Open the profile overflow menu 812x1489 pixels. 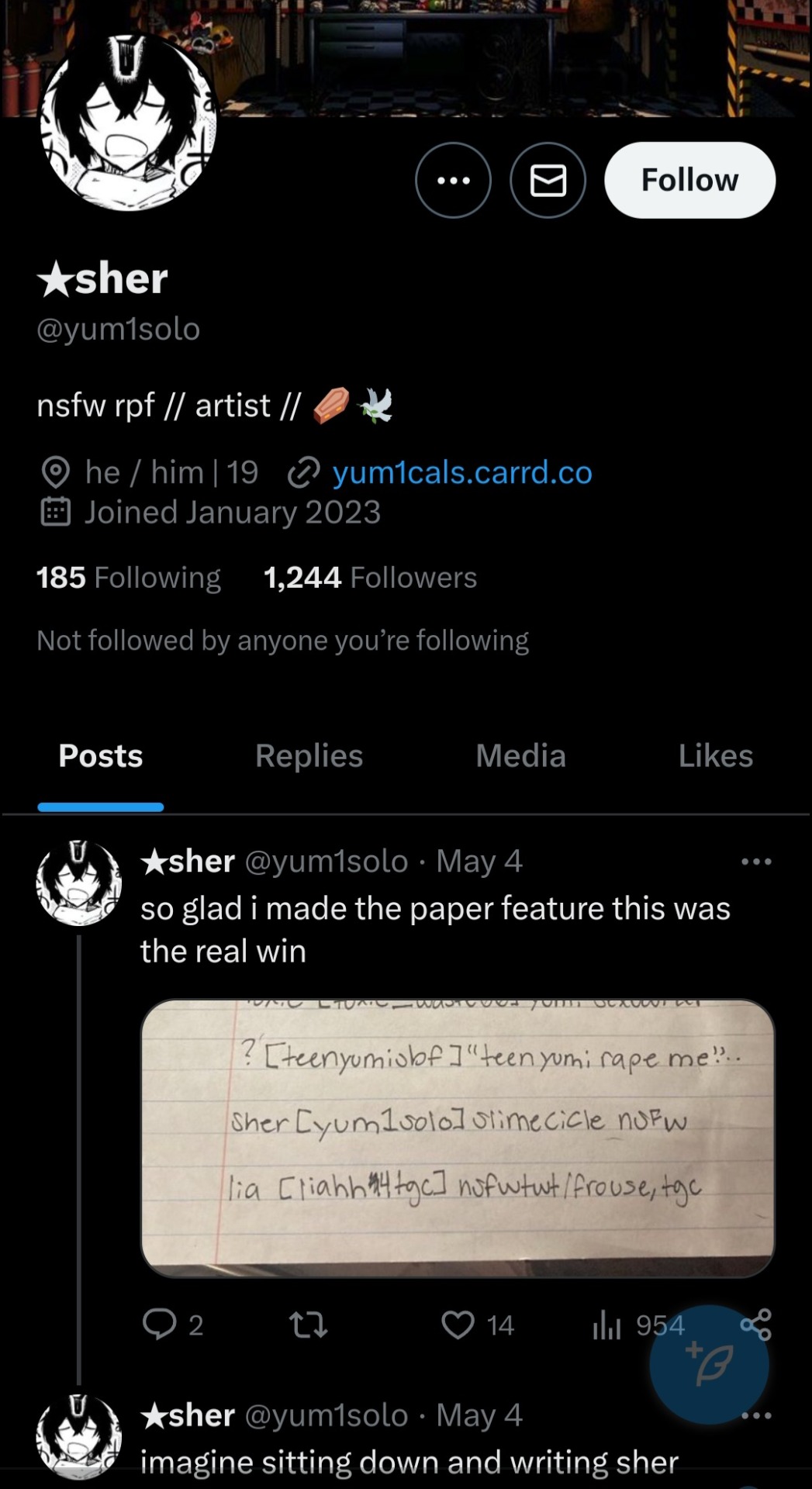click(453, 180)
